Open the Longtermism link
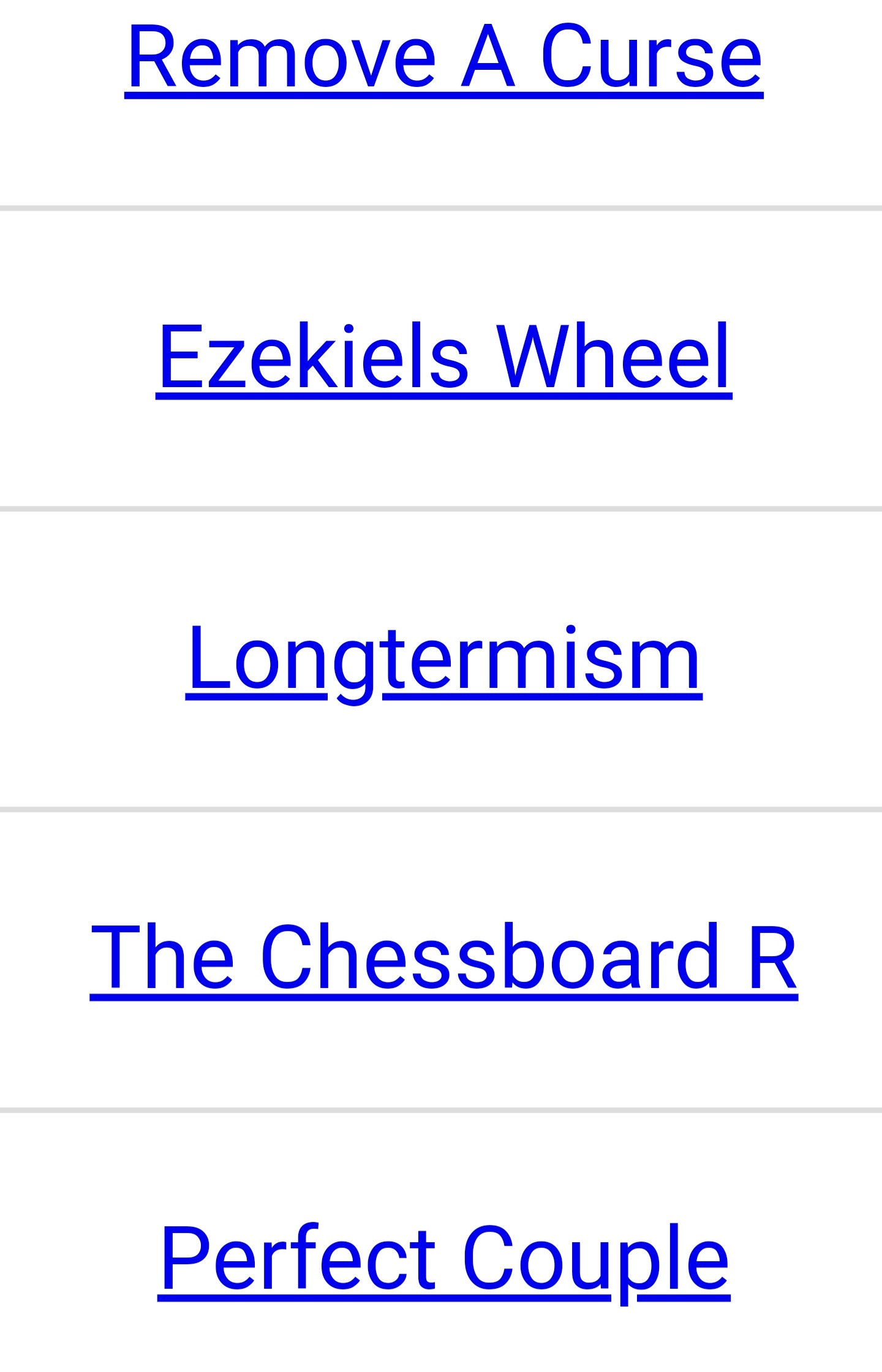The width and height of the screenshot is (882, 1372). tap(443, 658)
